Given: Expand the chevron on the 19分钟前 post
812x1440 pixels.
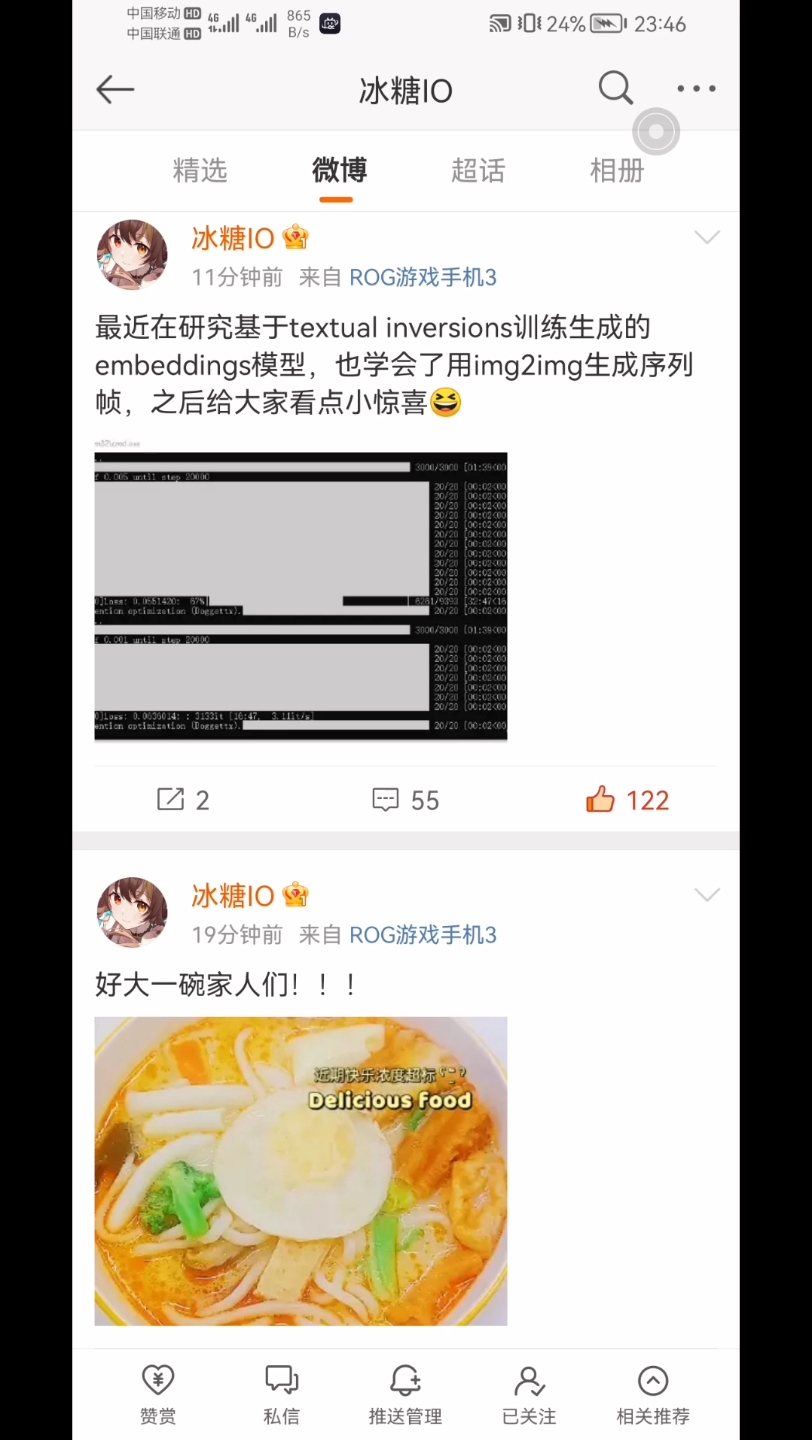Looking at the screenshot, I should [x=707, y=895].
